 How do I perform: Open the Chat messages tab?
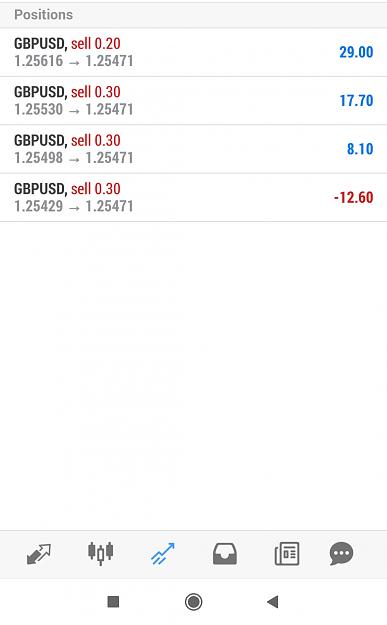pyautogui.click(x=342, y=554)
